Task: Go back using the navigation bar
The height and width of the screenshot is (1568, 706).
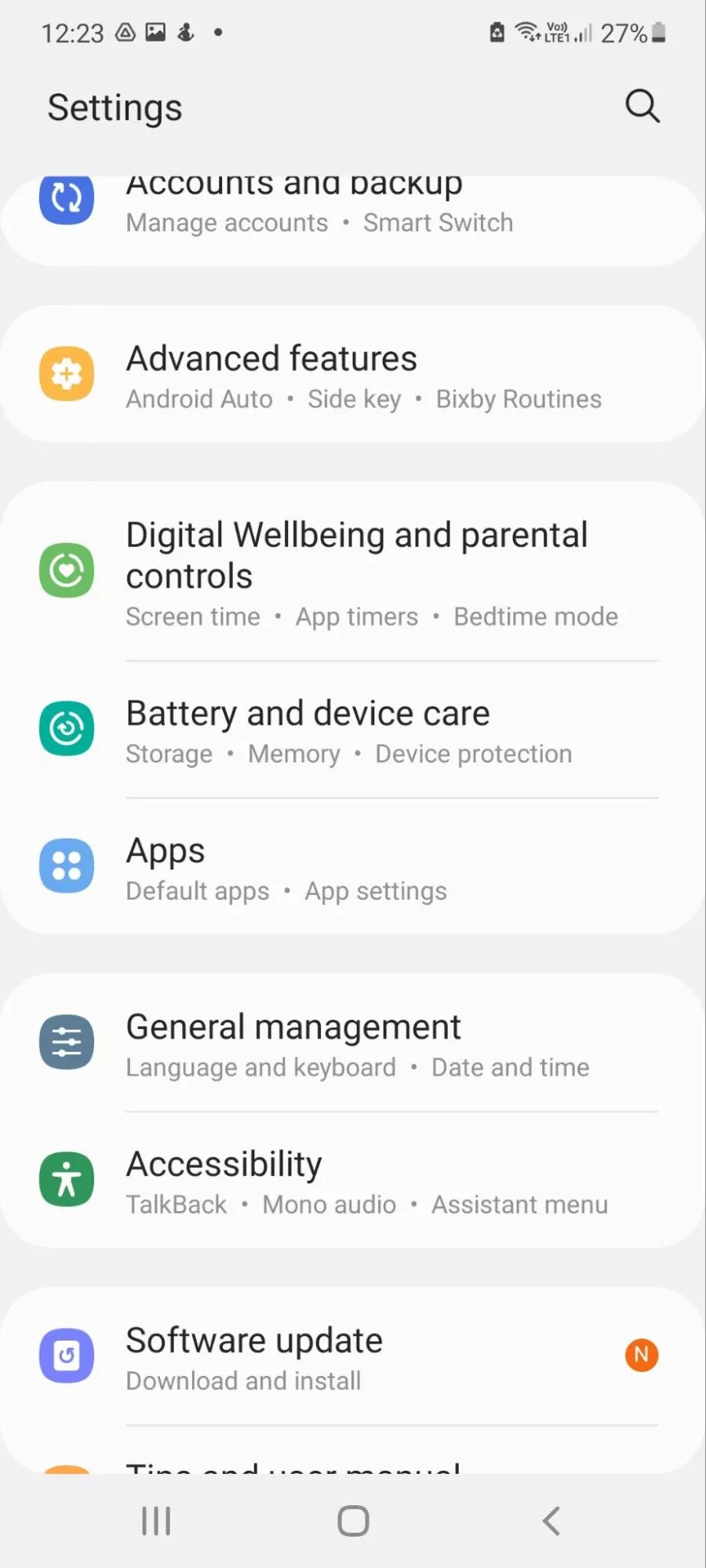Action: 551,1521
